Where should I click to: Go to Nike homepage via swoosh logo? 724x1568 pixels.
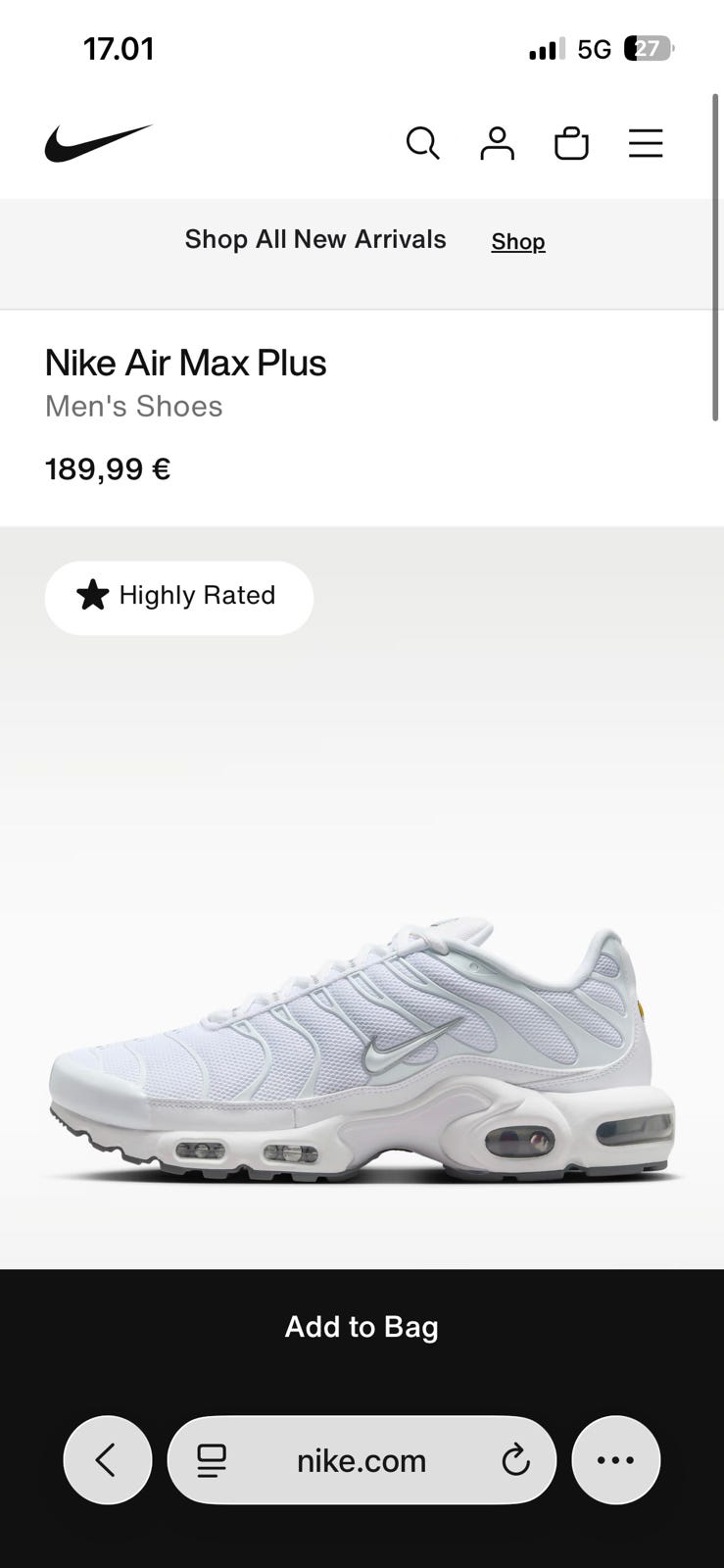pos(98,143)
